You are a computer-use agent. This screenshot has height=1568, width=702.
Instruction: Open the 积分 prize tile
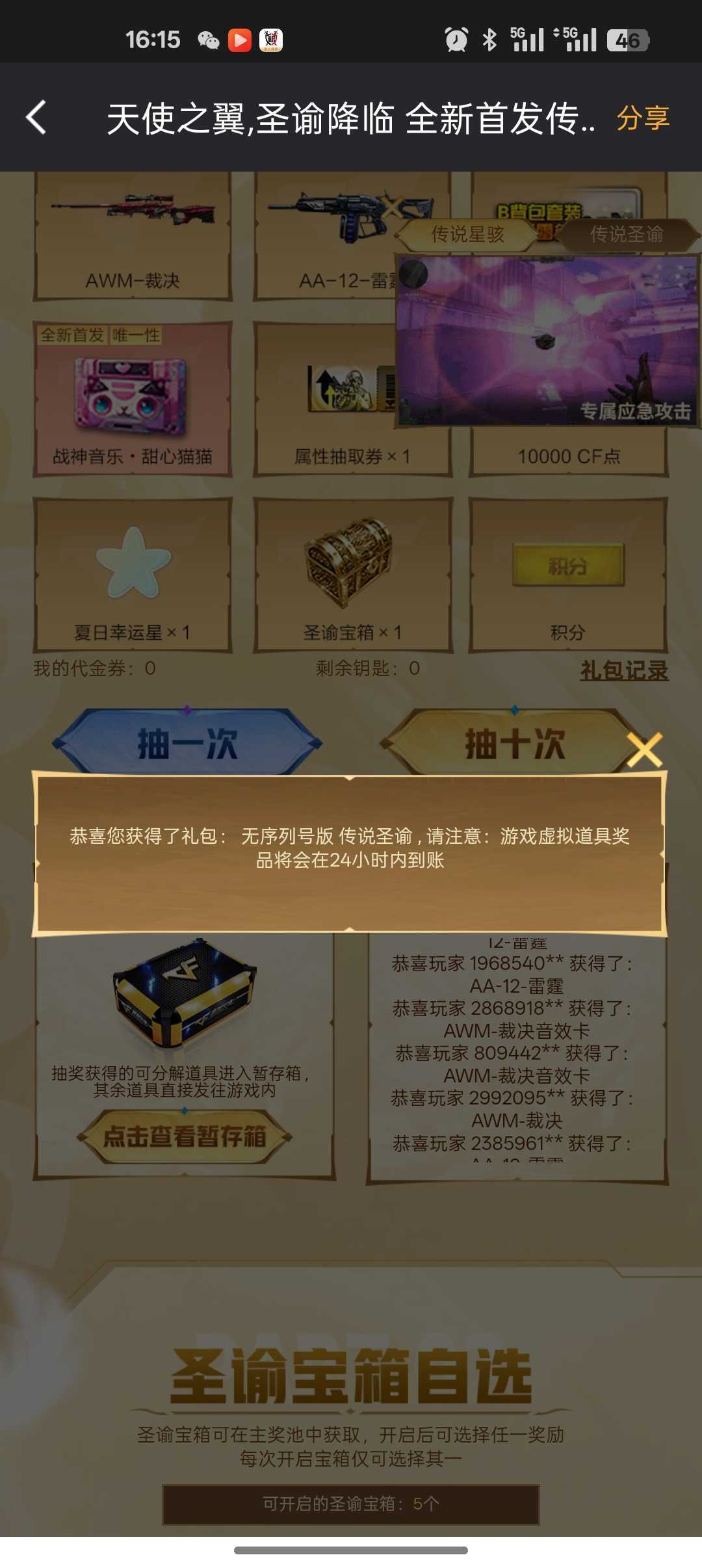coord(568,575)
